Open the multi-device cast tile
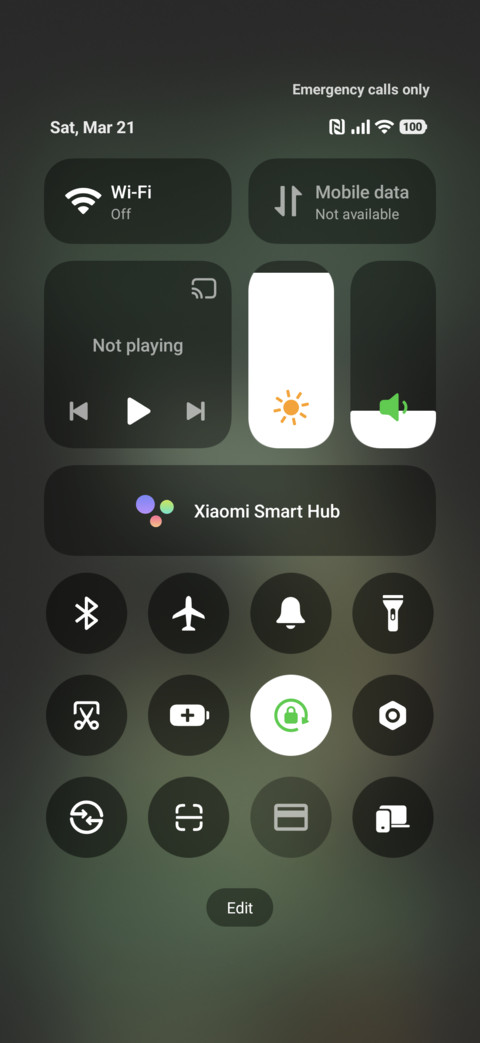This screenshot has width=480, height=1043. tap(393, 818)
